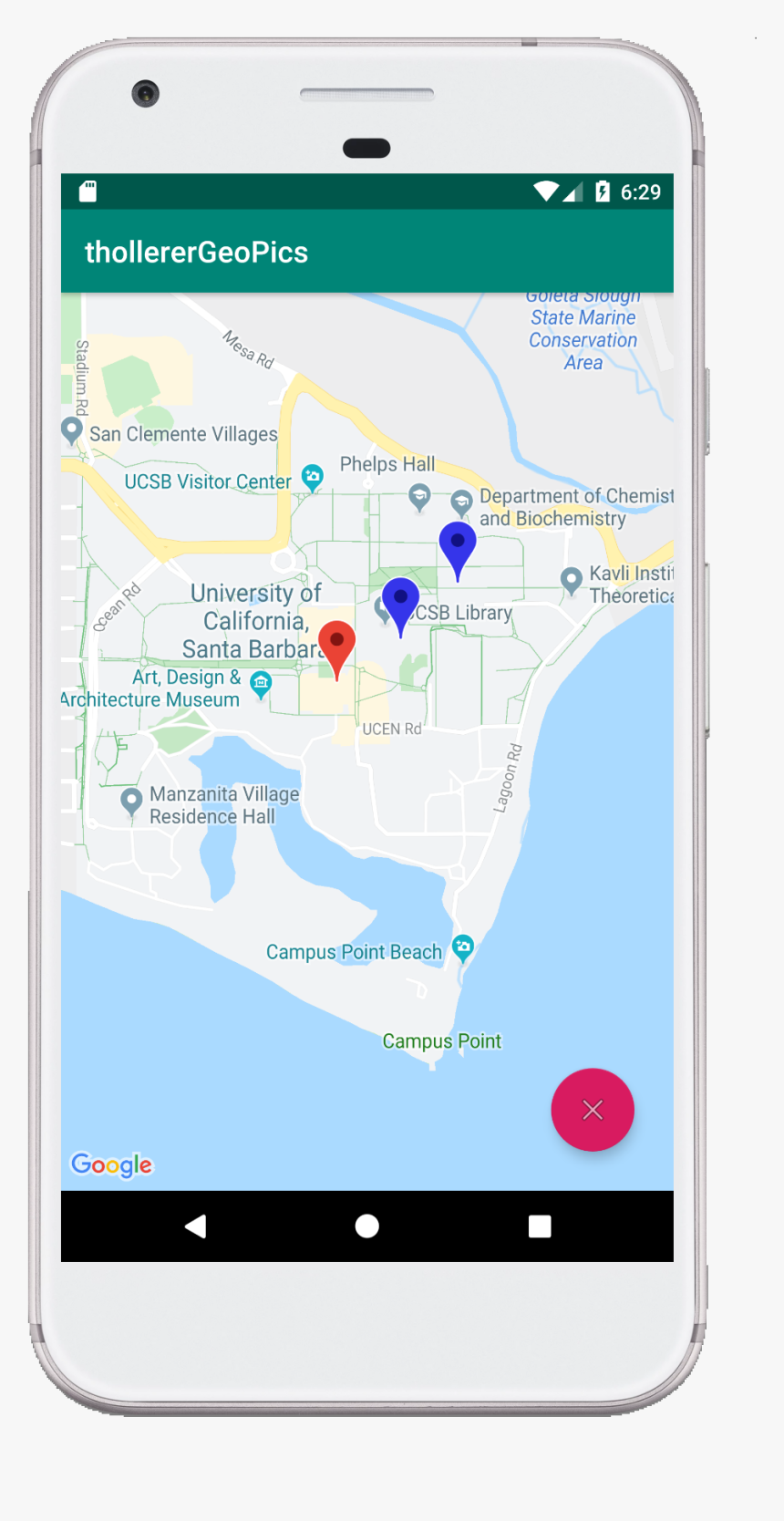Tap the pink floating X button
This screenshot has height=1521, width=784.
click(593, 1110)
